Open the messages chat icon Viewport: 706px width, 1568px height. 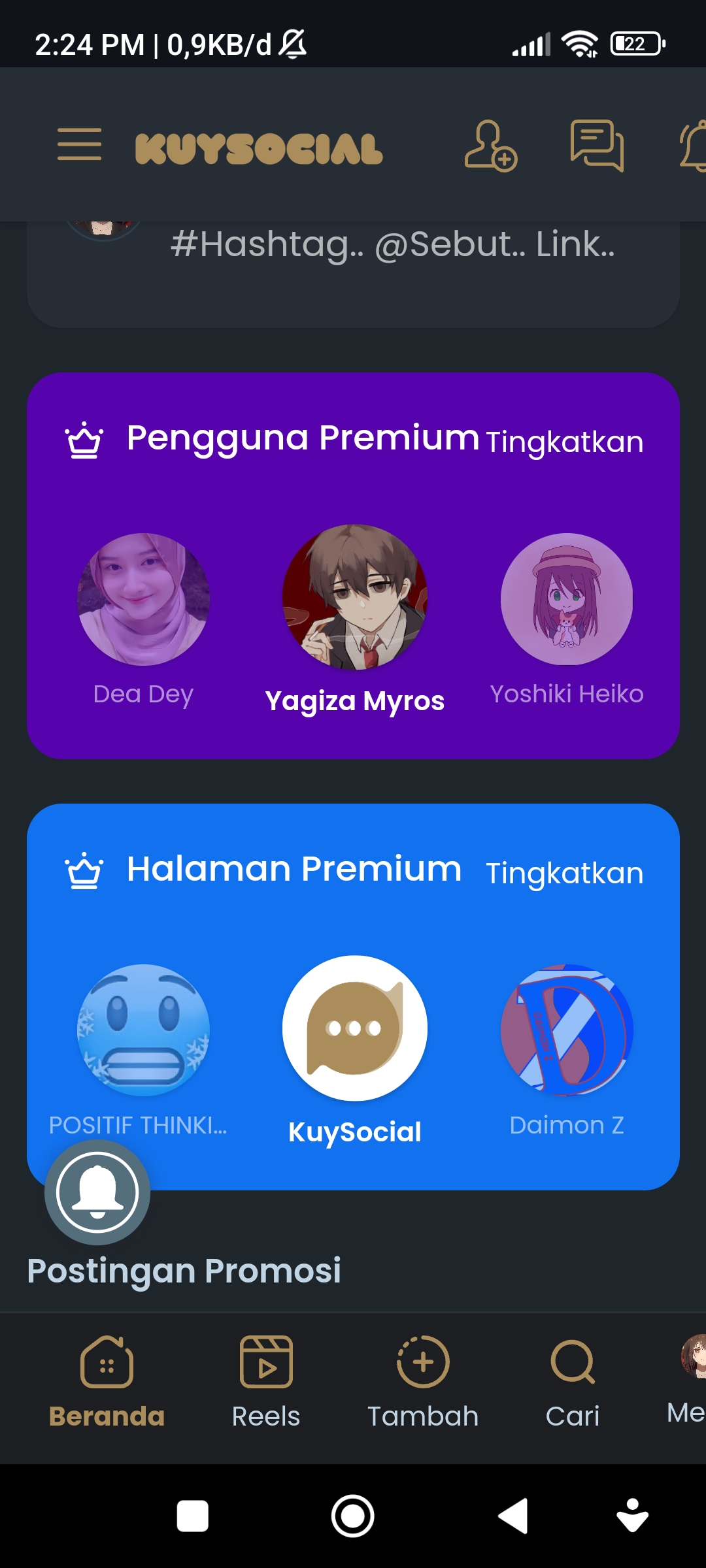click(597, 145)
